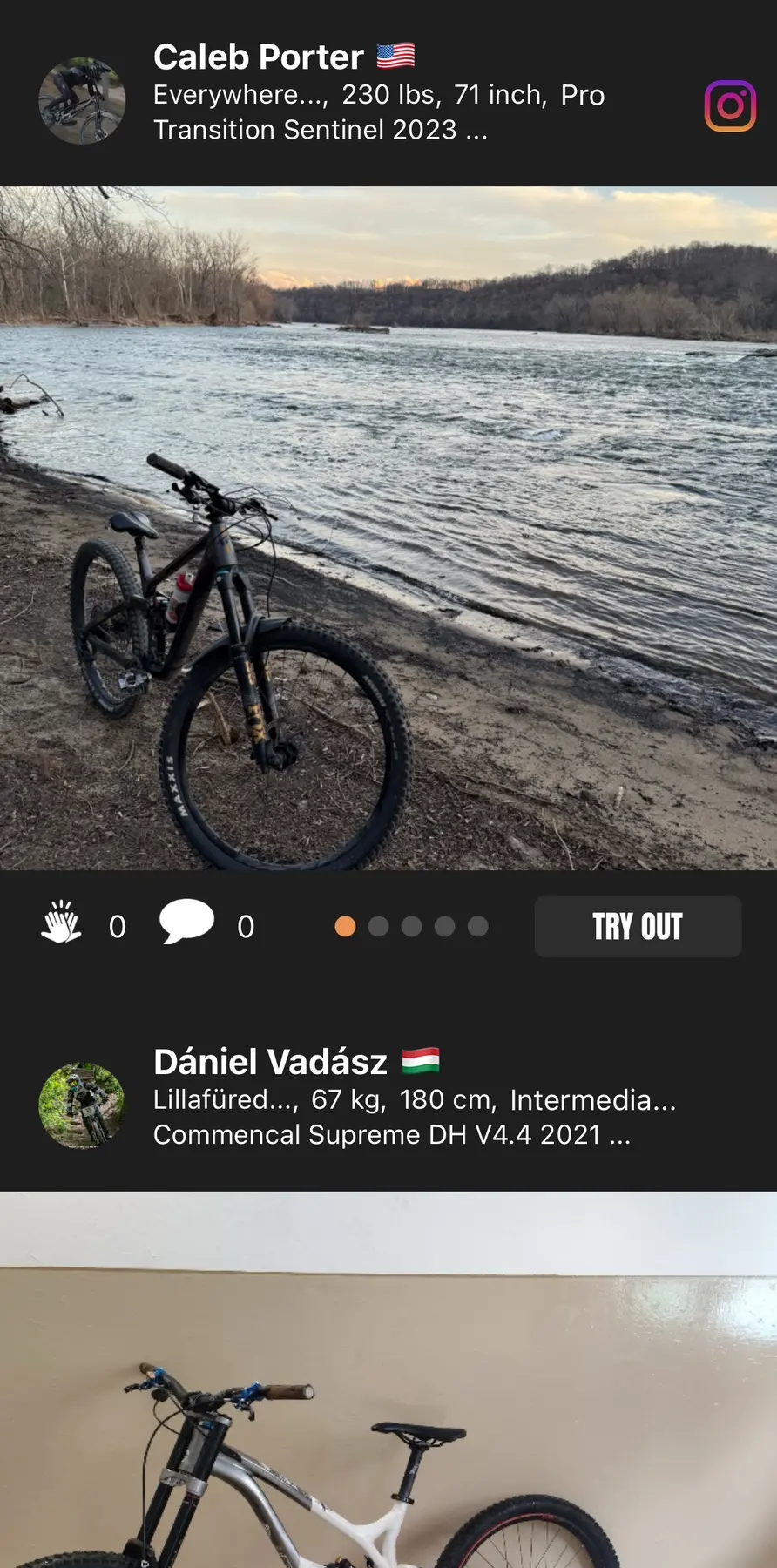Tap the Hungarian flag next to Dániel Vadász

pyautogui.click(x=422, y=1061)
